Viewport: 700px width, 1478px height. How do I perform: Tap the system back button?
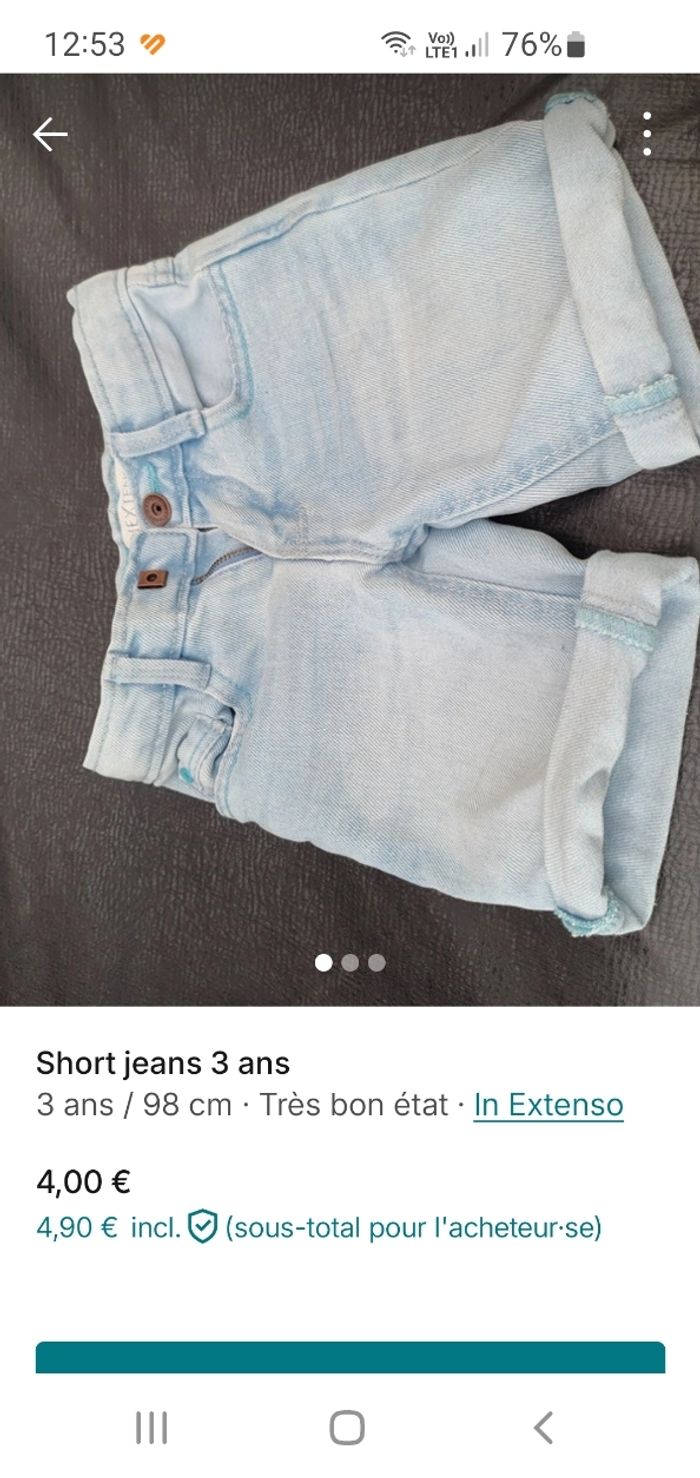point(543,1427)
